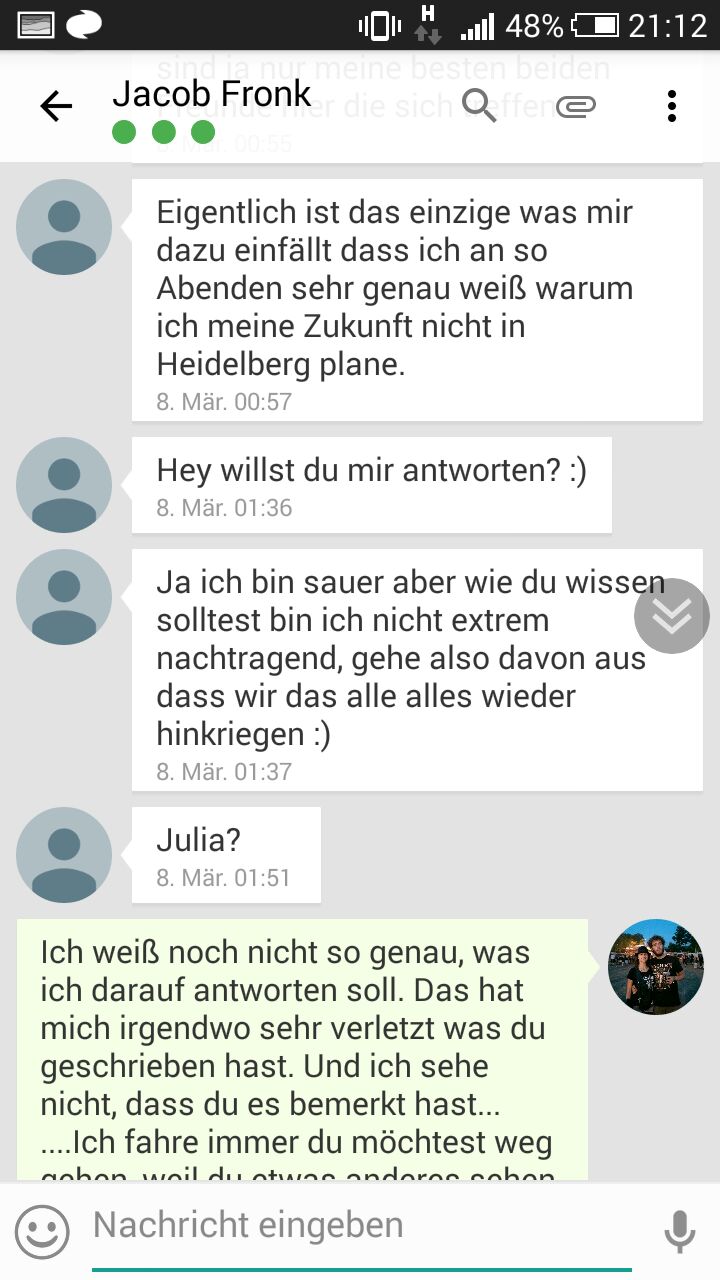Search within this conversation
This screenshot has width=720, height=1280.
click(x=479, y=105)
